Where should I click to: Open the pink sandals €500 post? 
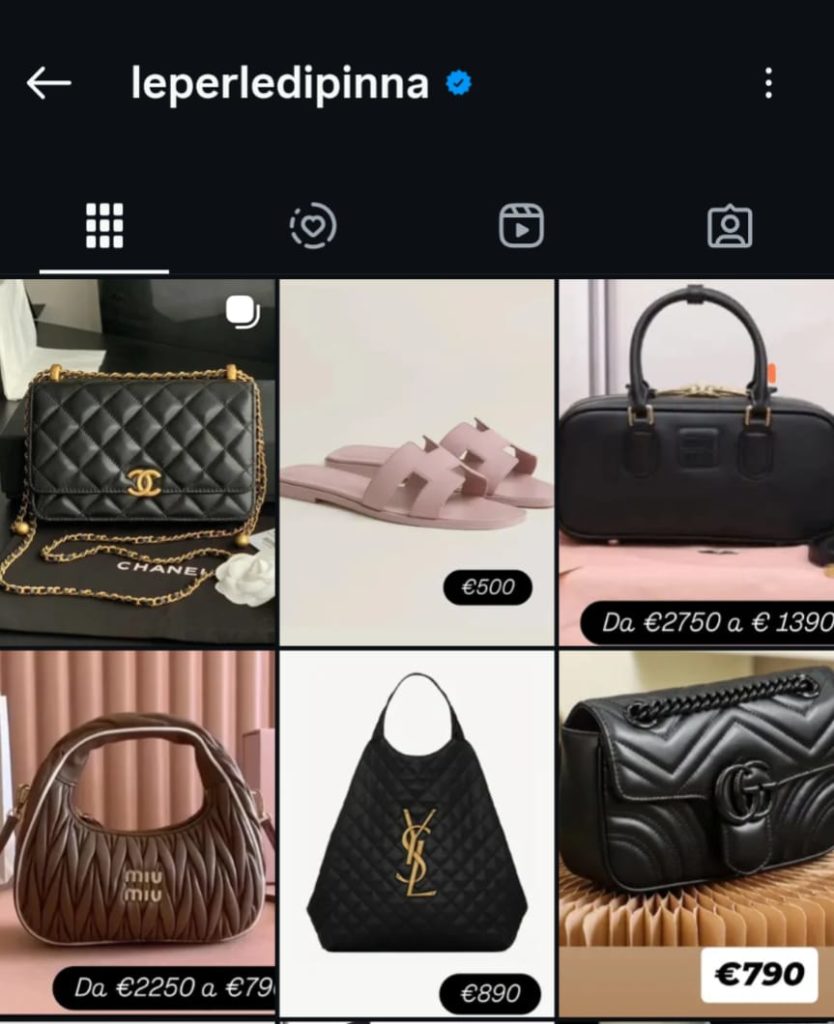point(416,460)
